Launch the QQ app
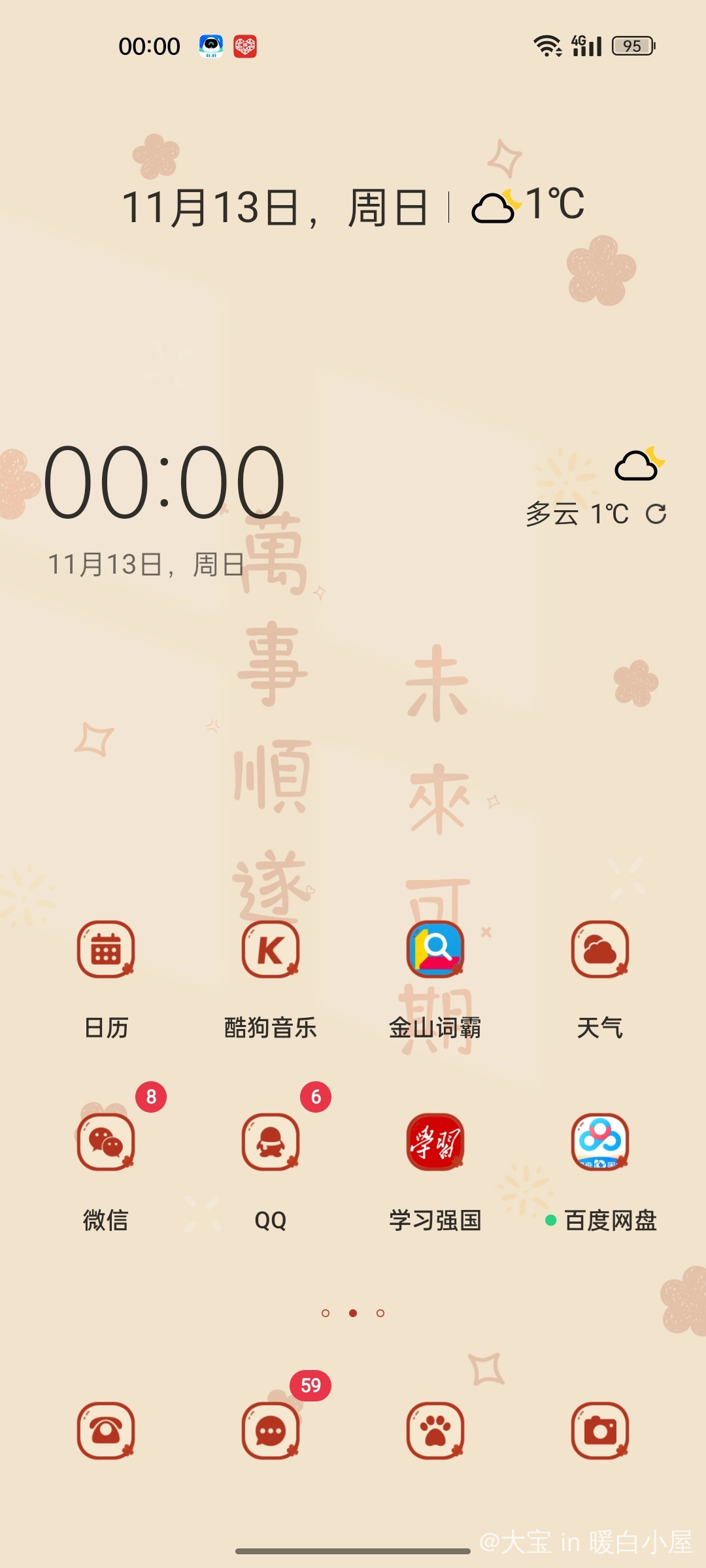706x1568 pixels. point(271,1142)
